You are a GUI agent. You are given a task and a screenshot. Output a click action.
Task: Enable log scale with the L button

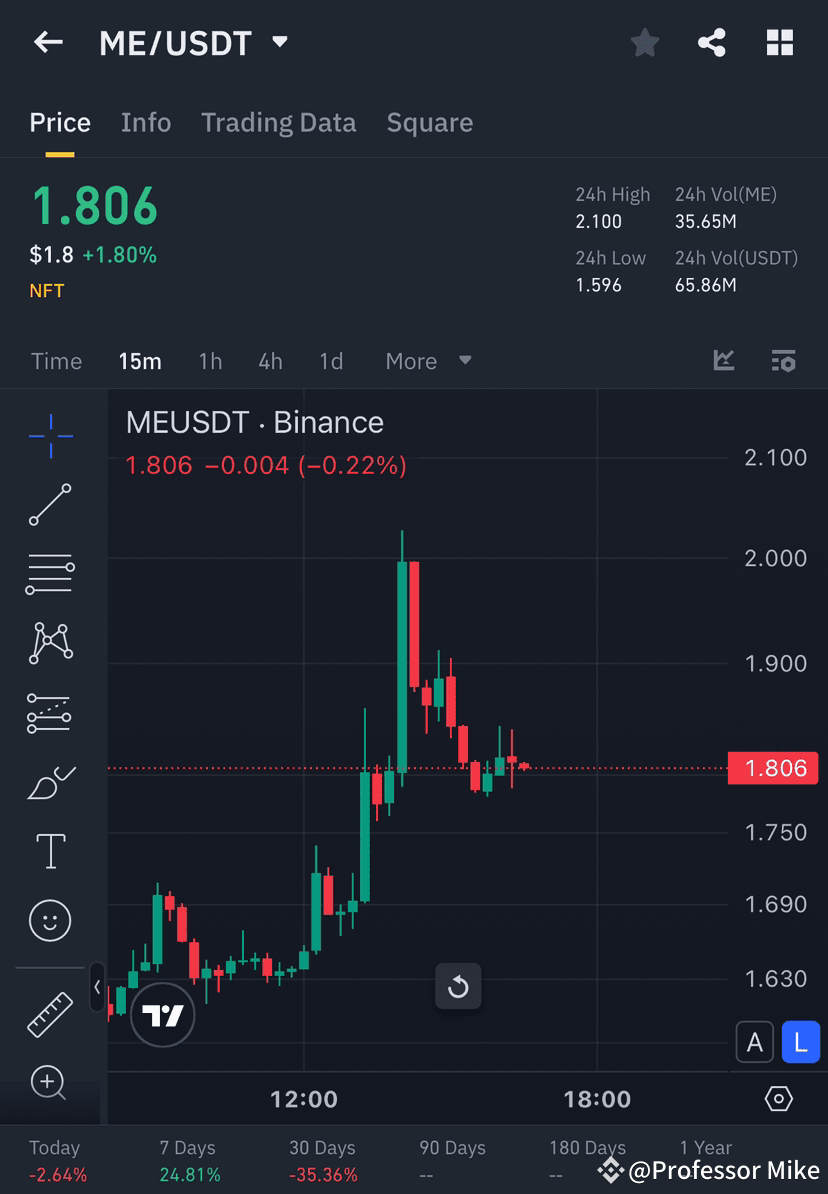point(800,1041)
